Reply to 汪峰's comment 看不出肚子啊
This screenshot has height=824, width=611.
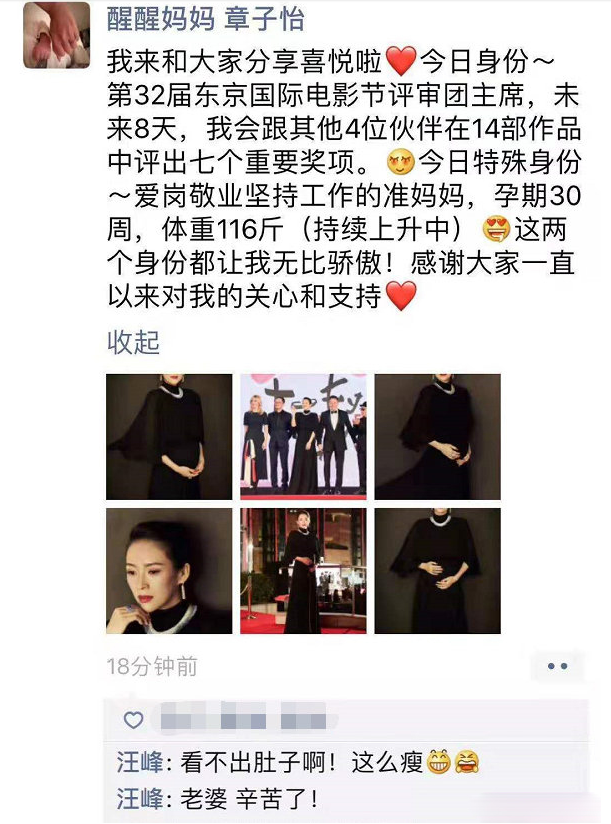coord(300,763)
